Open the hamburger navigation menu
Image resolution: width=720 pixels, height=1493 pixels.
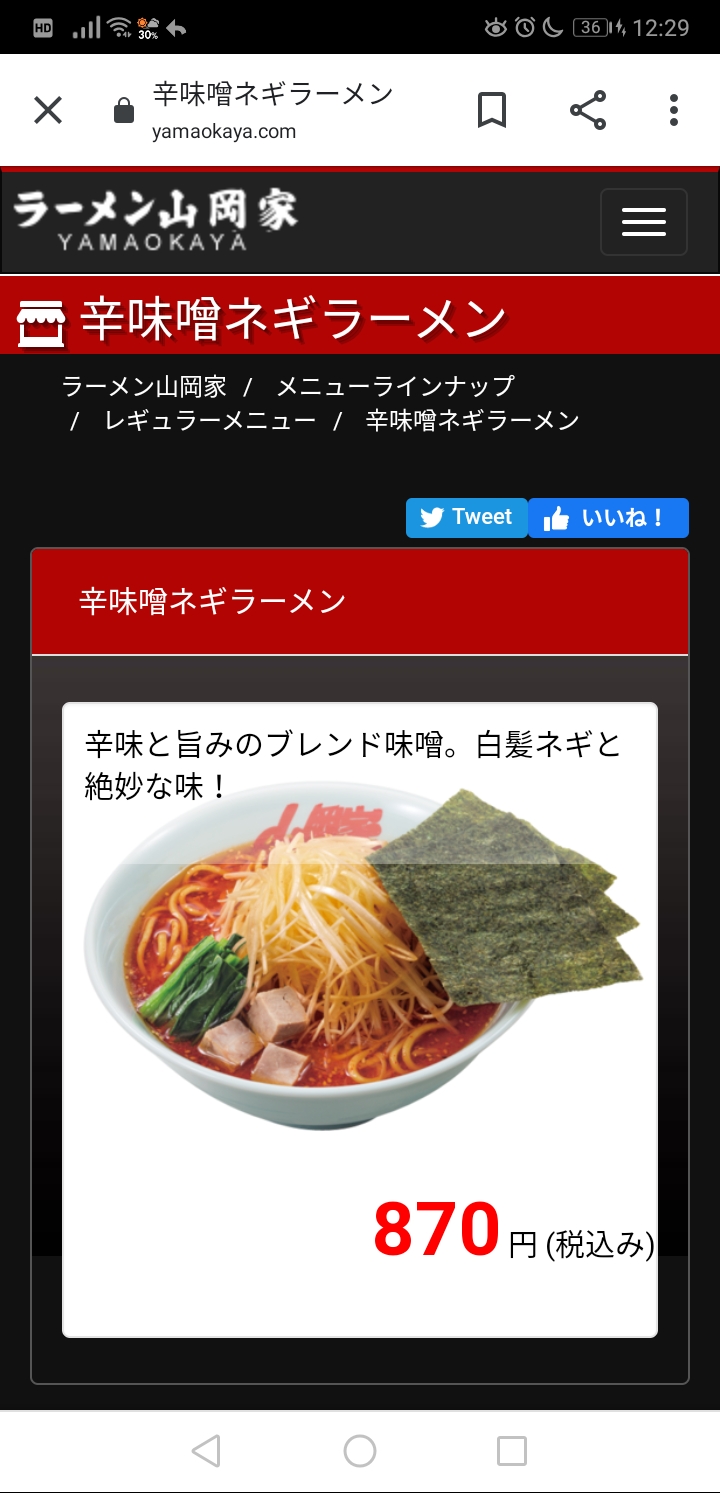click(x=643, y=221)
